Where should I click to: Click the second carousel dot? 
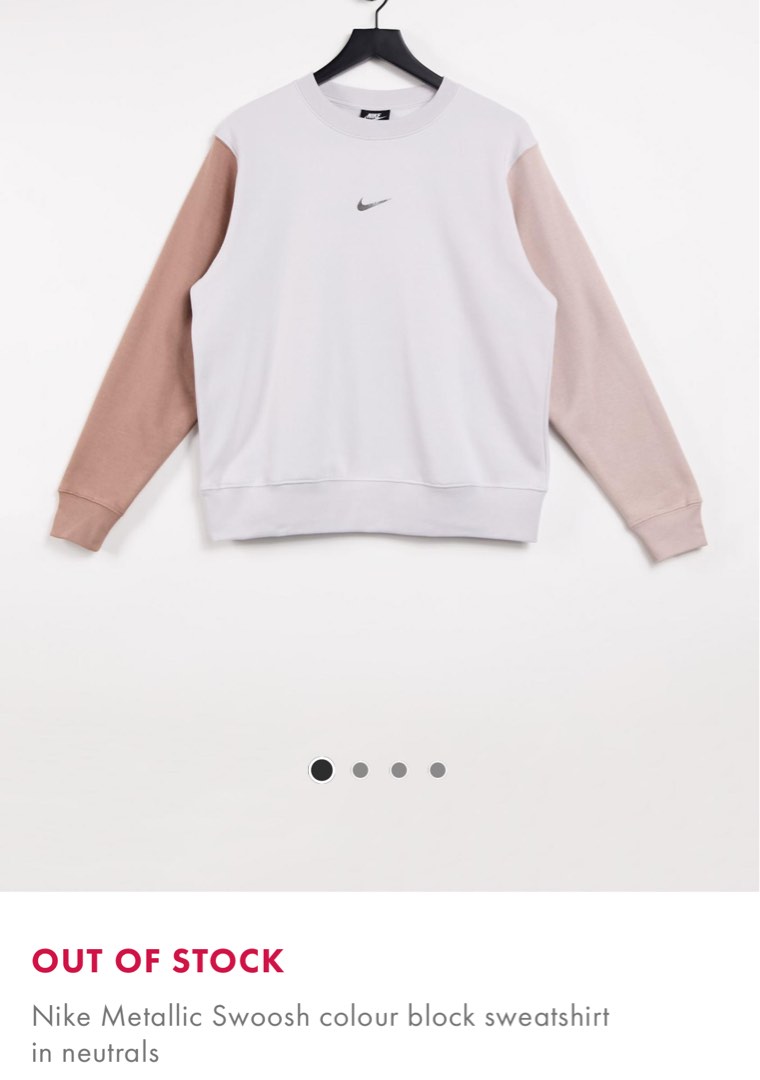point(360,770)
